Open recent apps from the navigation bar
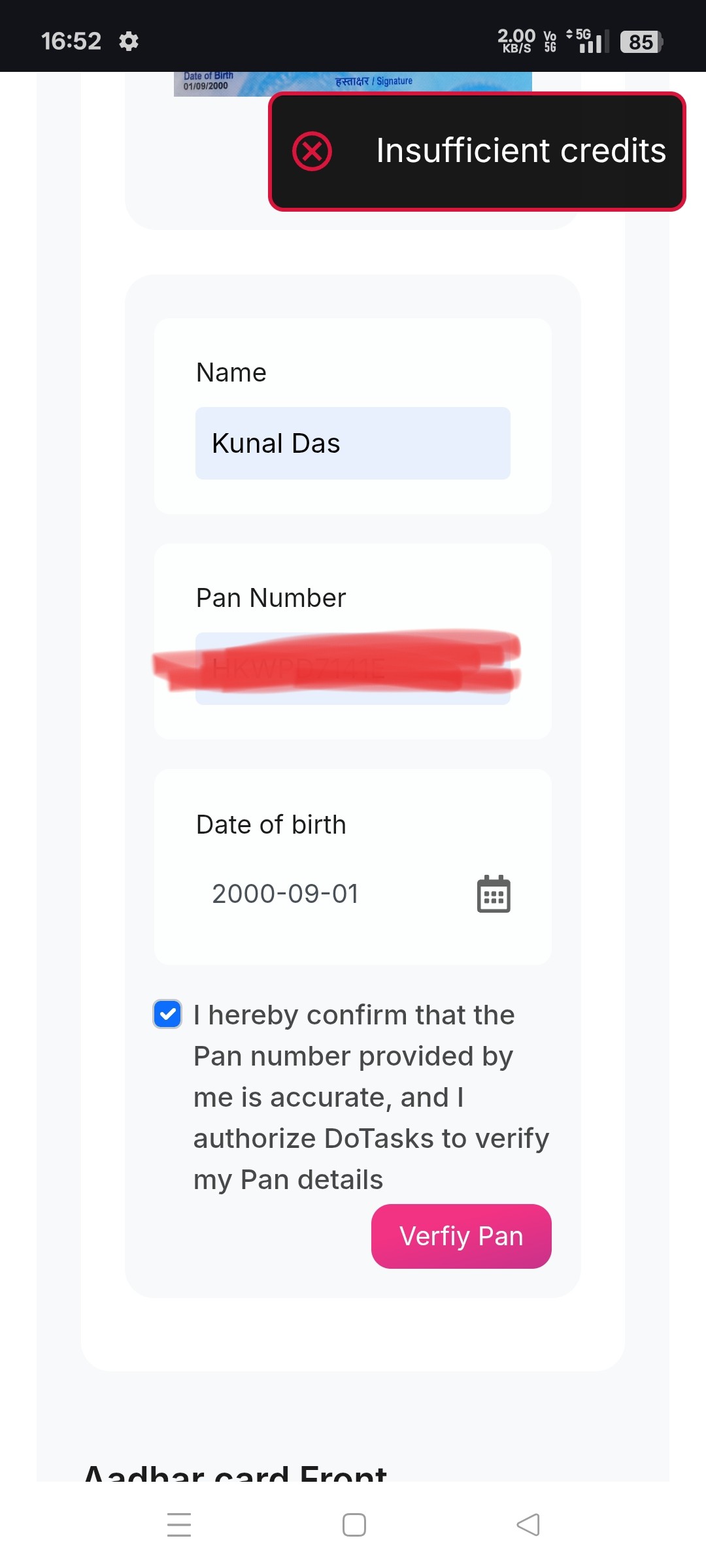 [x=179, y=1525]
